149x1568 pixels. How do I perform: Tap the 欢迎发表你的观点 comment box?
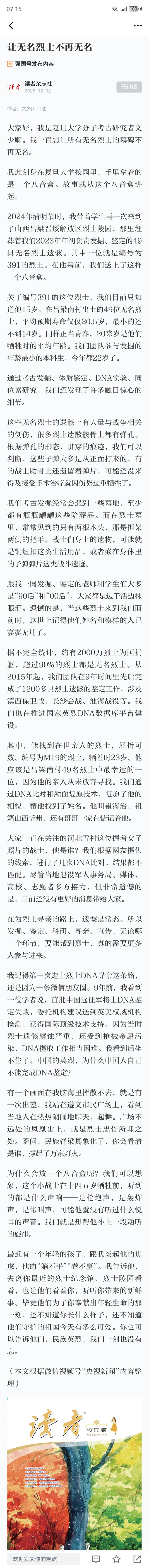pos(40,1558)
